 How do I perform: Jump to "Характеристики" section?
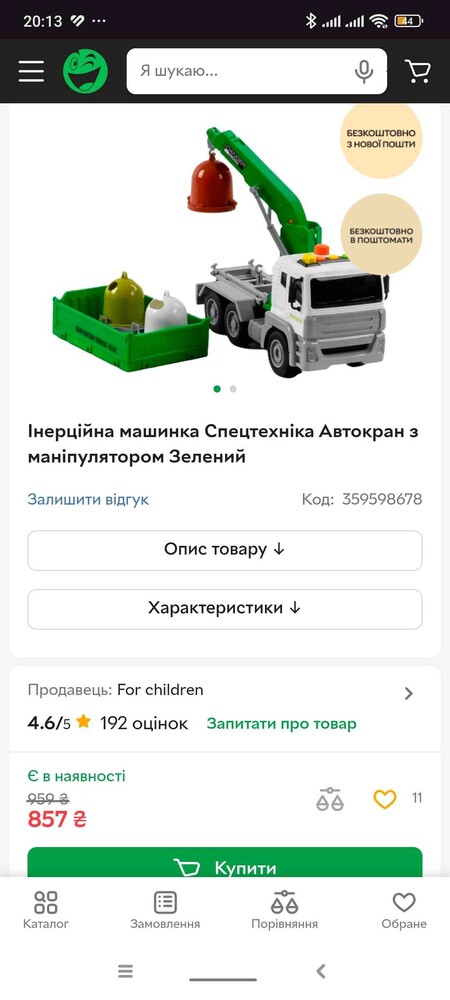(224, 608)
